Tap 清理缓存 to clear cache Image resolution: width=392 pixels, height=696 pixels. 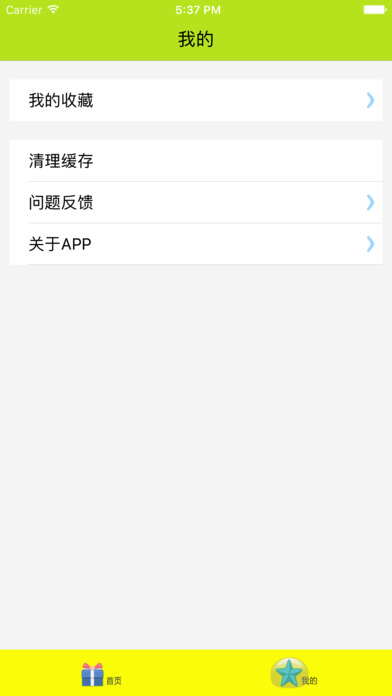pos(196,161)
